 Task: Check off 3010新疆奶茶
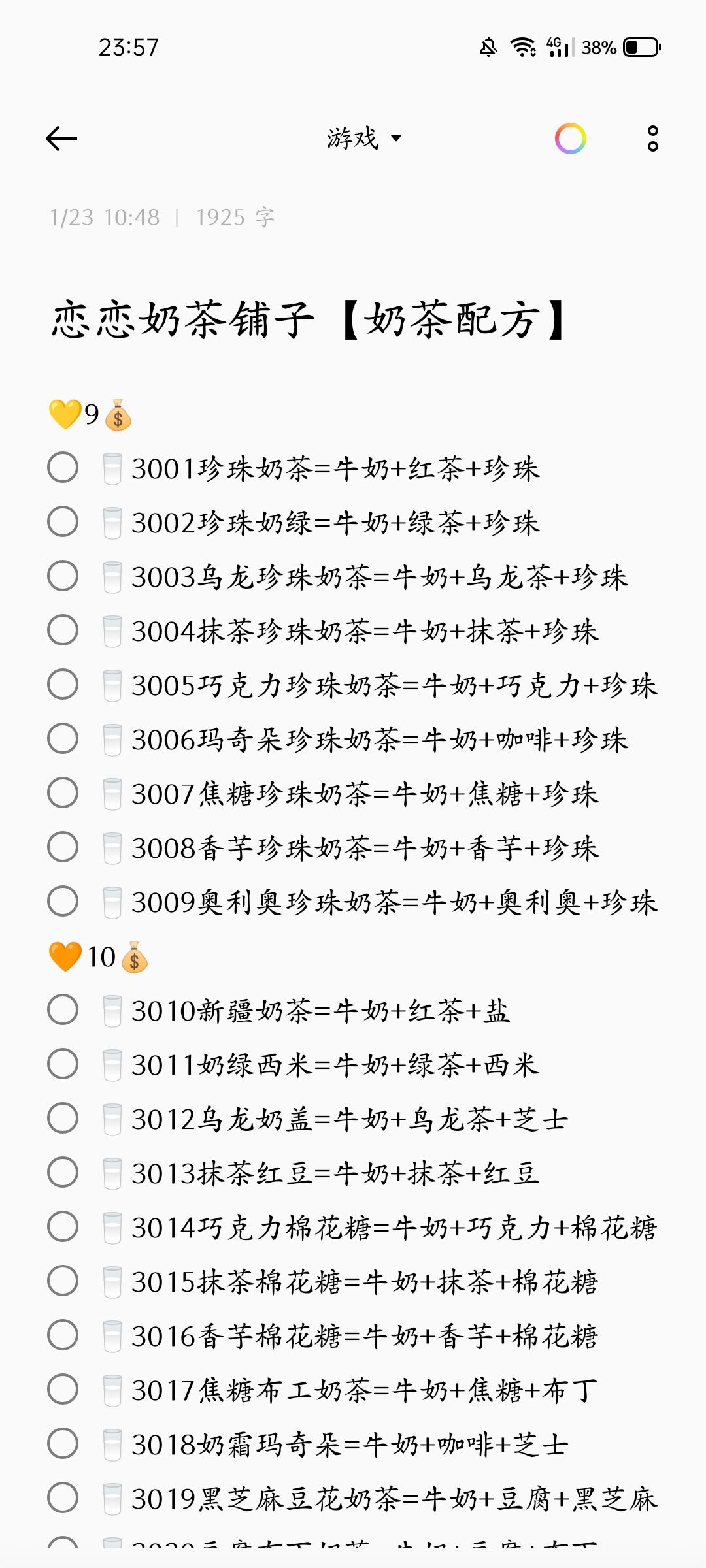tap(63, 1010)
